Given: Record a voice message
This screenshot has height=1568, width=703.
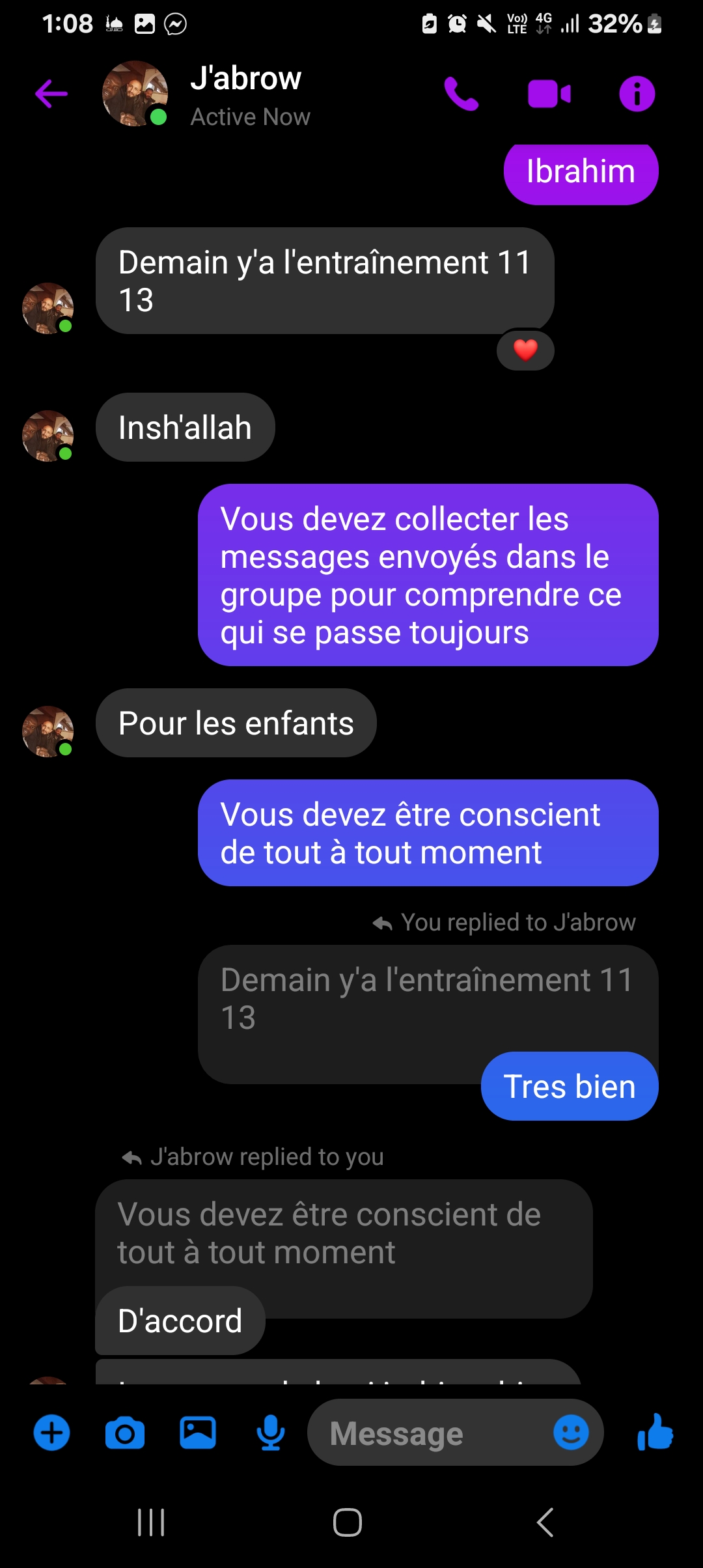Looking at the screenshot, I should (271, 1433).
